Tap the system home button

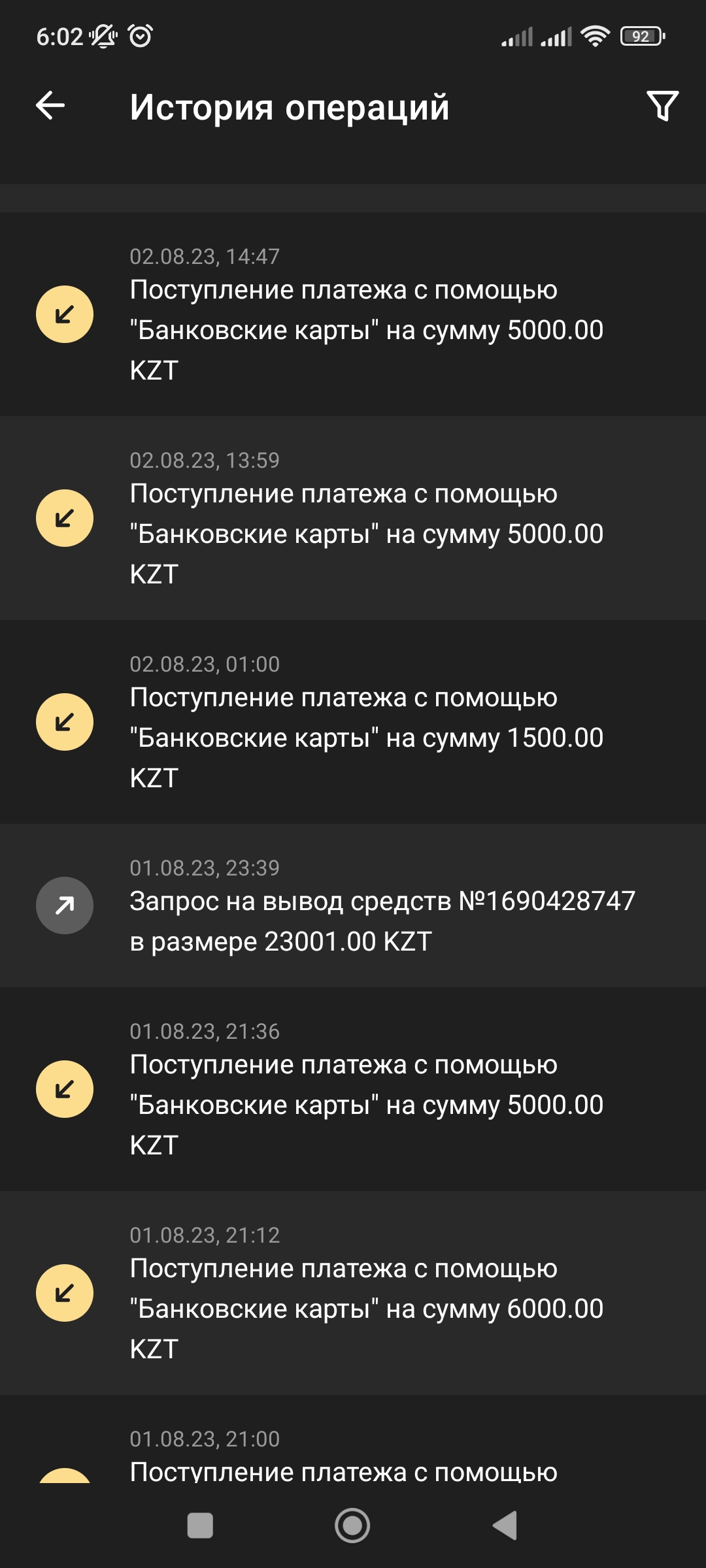pyautogui.click(x=352, y=1526)
